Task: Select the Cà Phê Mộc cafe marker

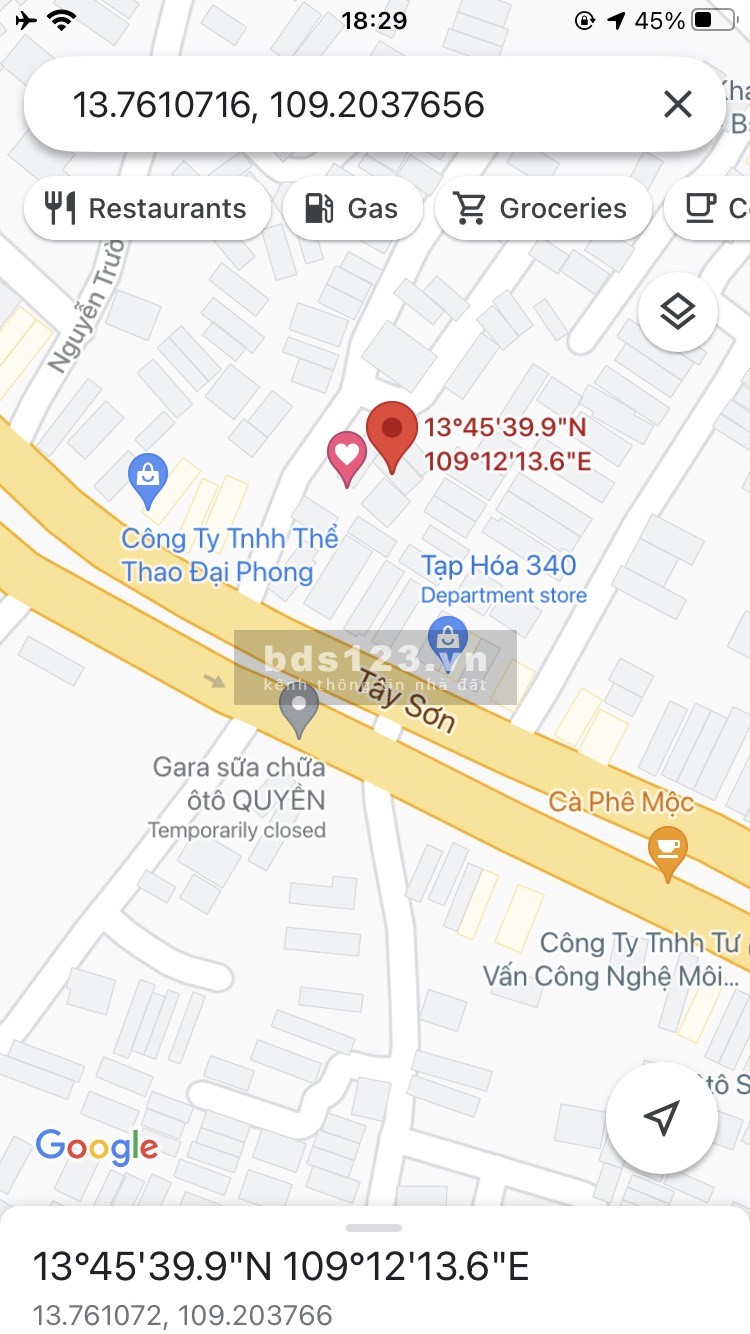Action: coord(667,849)
